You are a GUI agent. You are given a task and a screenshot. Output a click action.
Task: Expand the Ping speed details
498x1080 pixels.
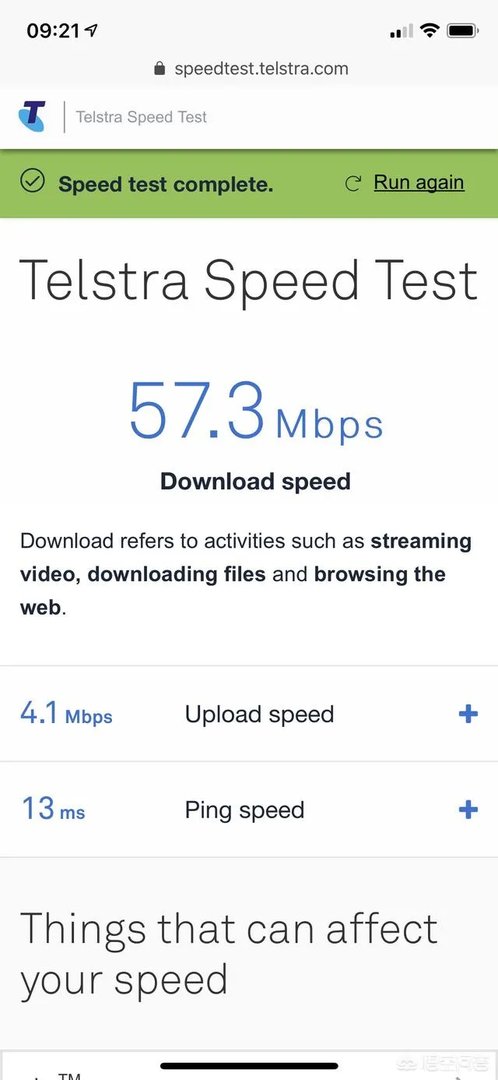click(468, 809)
